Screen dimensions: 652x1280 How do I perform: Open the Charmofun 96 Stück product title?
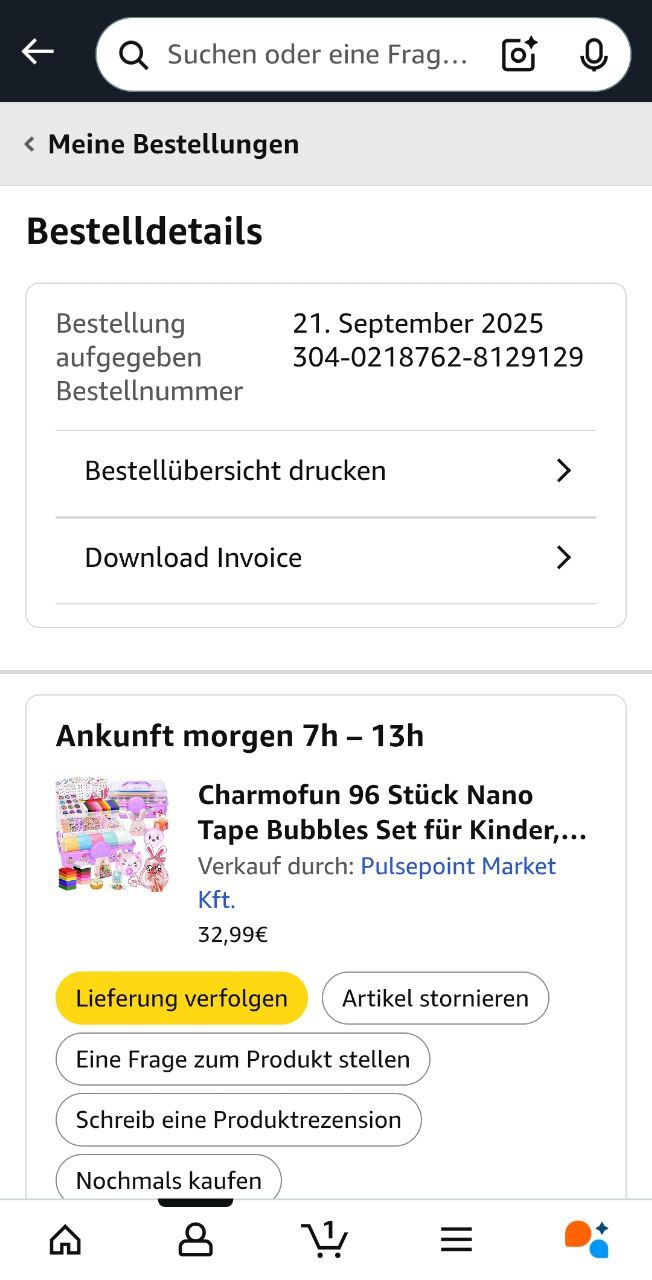pos(392,812)
